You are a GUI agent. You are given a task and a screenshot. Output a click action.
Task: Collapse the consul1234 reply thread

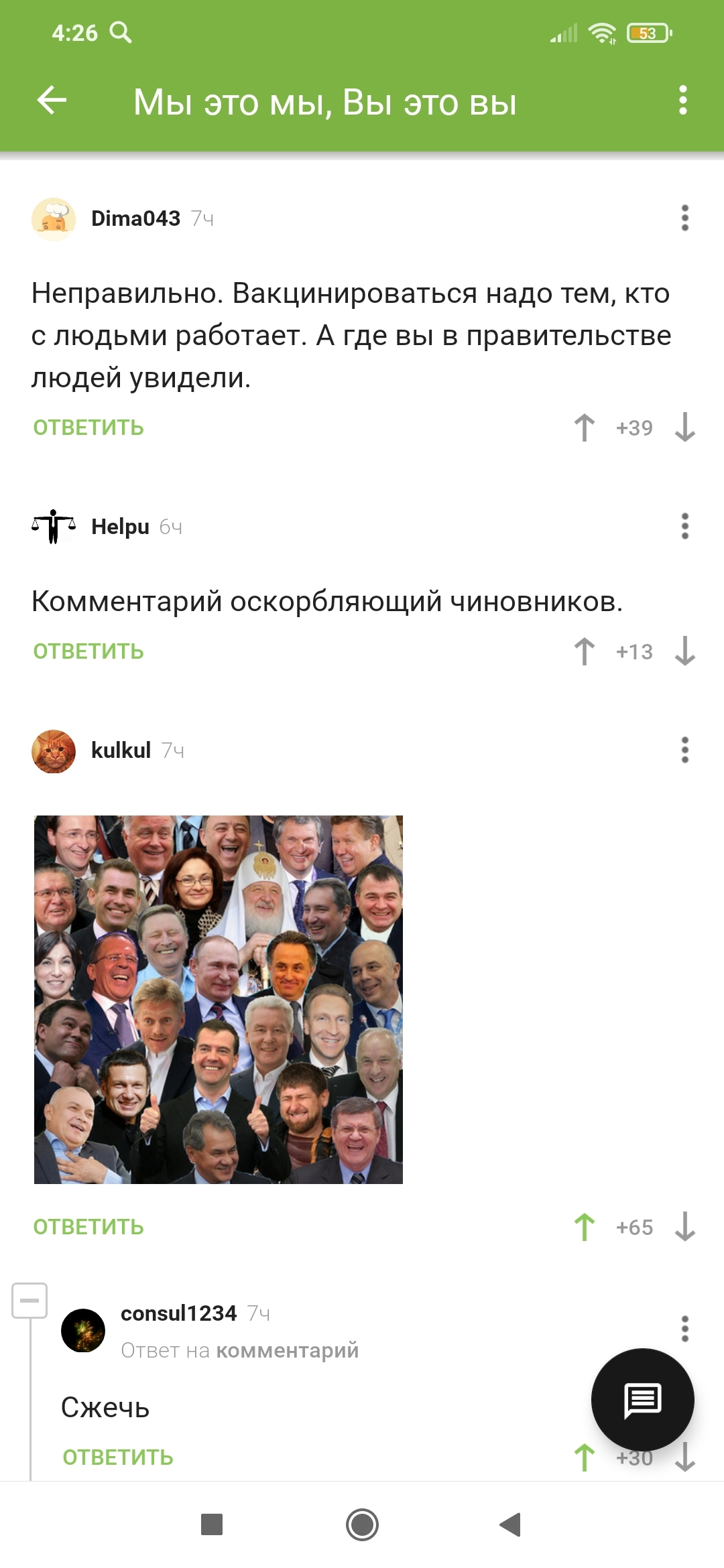[29, 1301]
